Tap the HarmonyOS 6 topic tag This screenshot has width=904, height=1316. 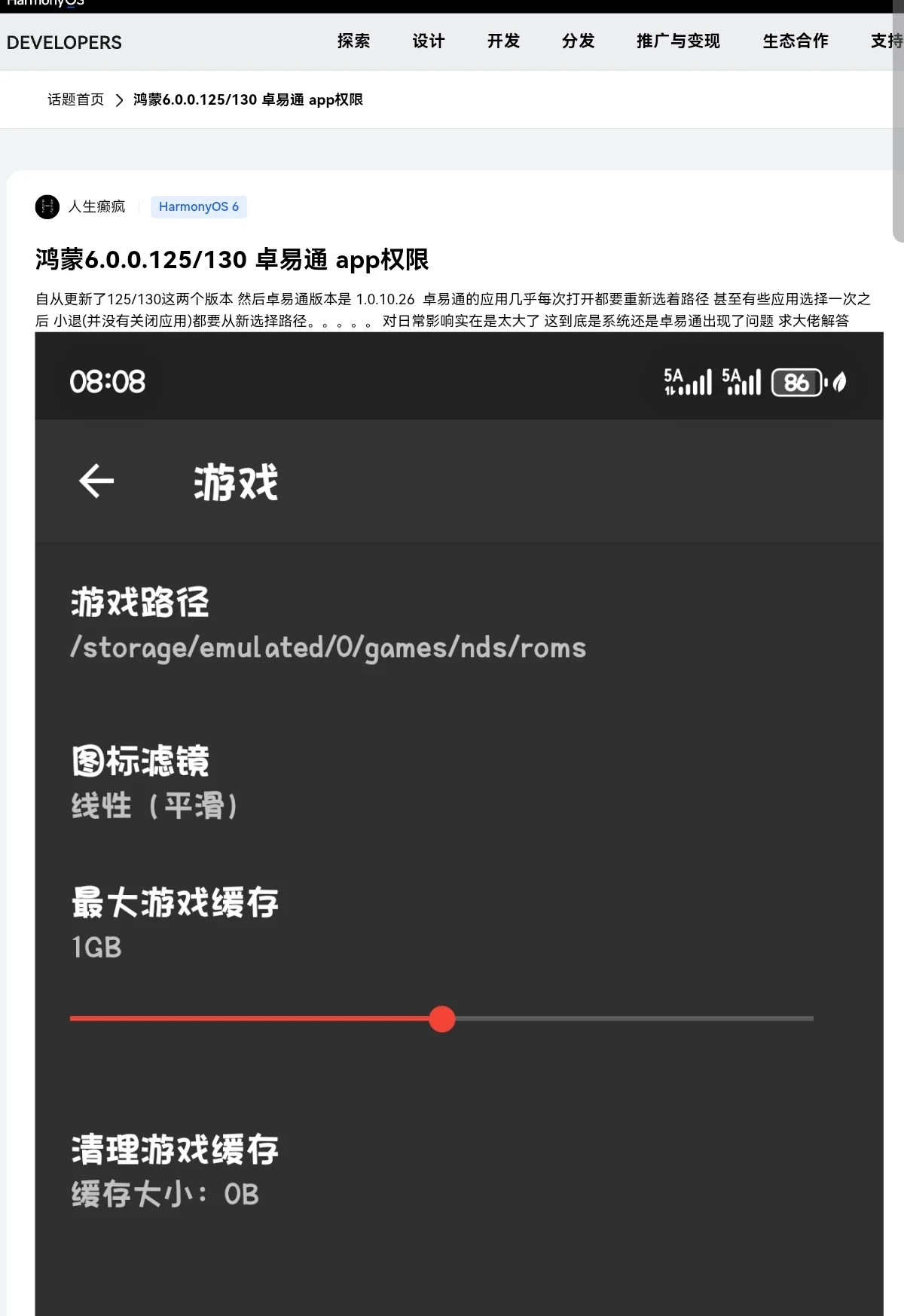coord(198,206)
